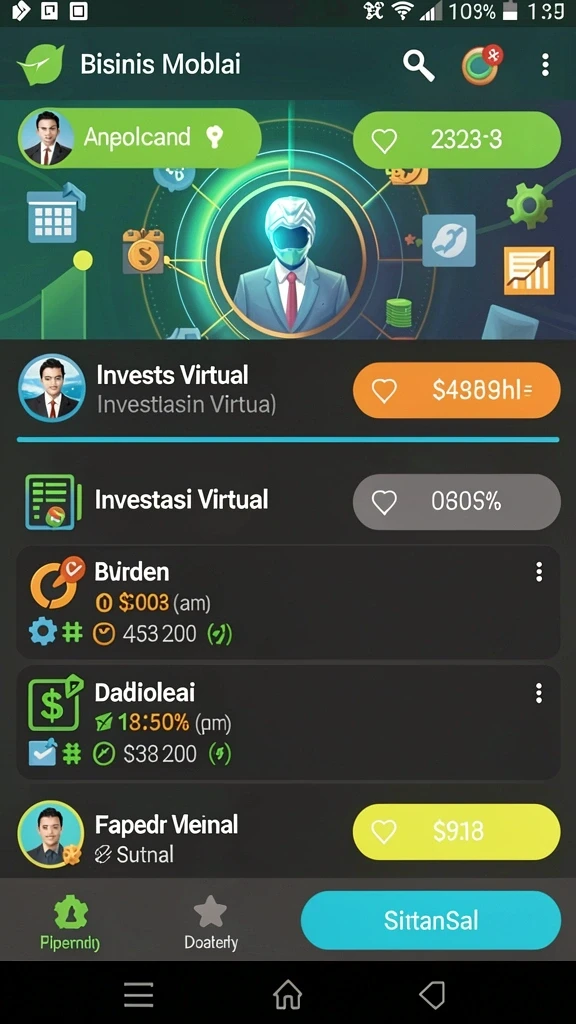The height and width of the screenshot is (1024, 576).
Task: Open the Dadioleai card
Action: (x=288, y=723)
